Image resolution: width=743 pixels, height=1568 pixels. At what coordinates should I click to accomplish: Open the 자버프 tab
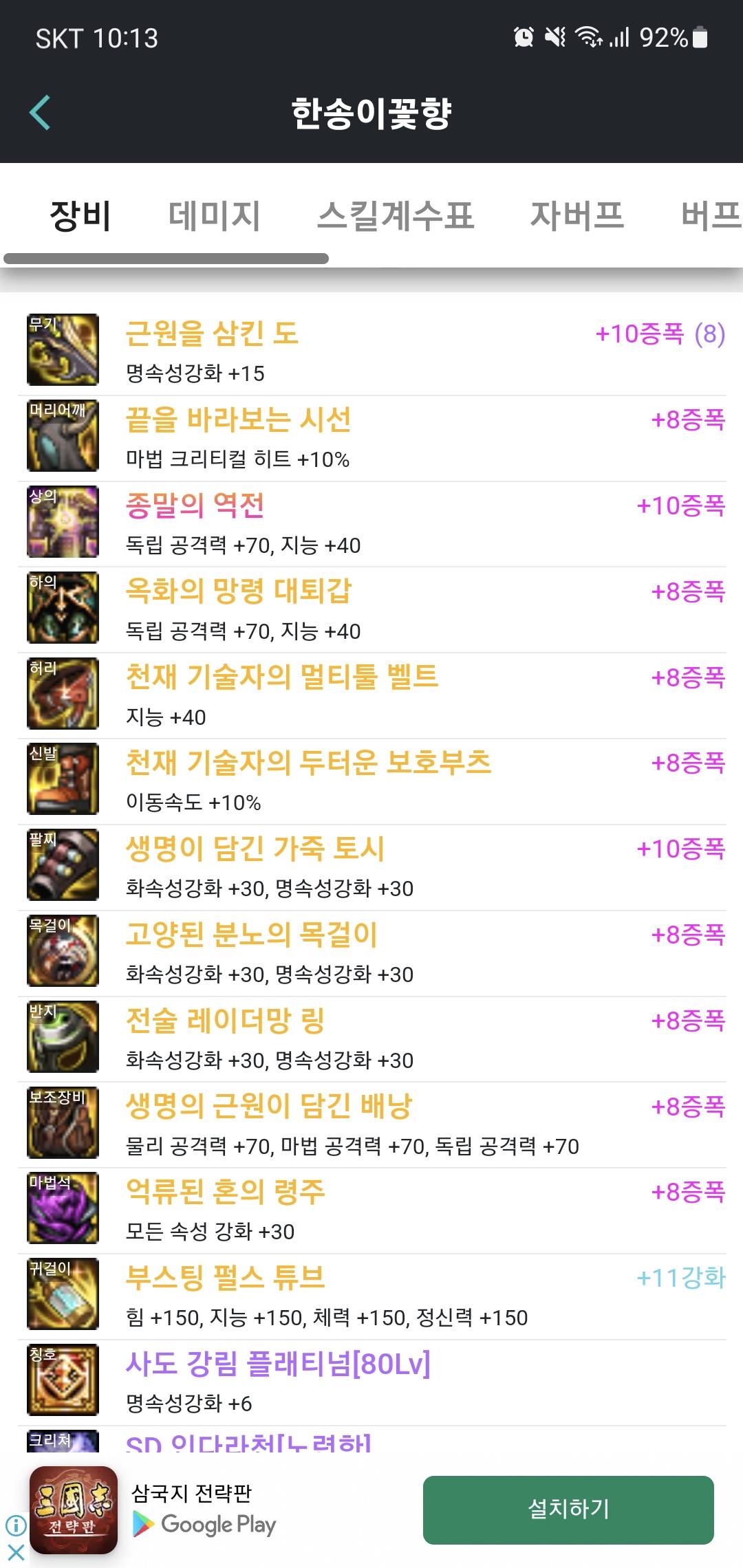577,215
